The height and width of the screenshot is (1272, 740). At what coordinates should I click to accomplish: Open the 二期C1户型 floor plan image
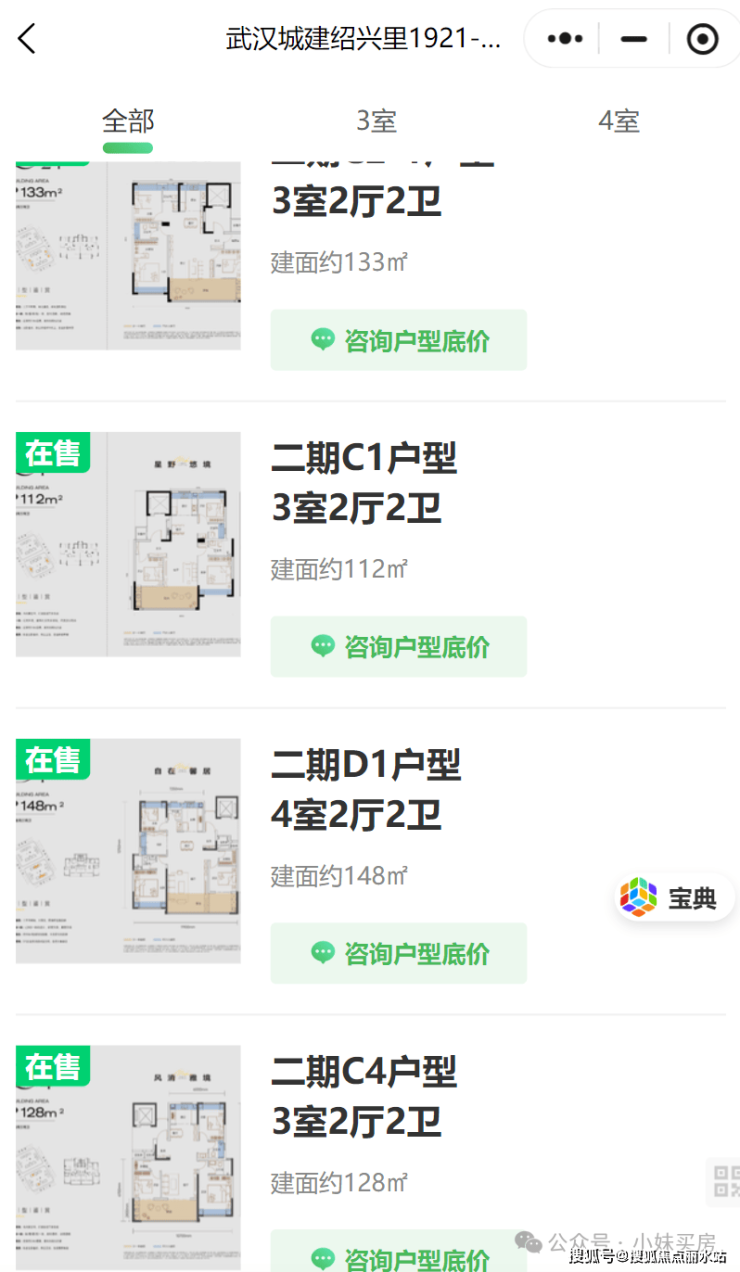128,544
